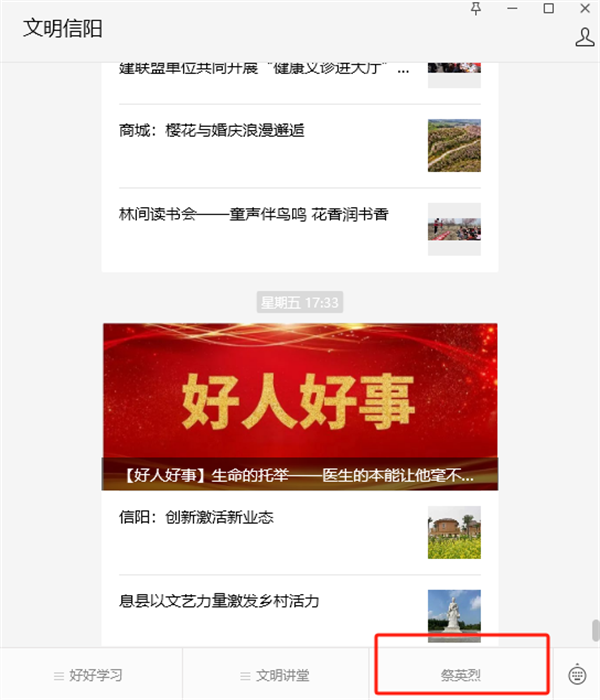This screenshot has height=700, width=600.
Task: Maximize the window
Action: 548,9
